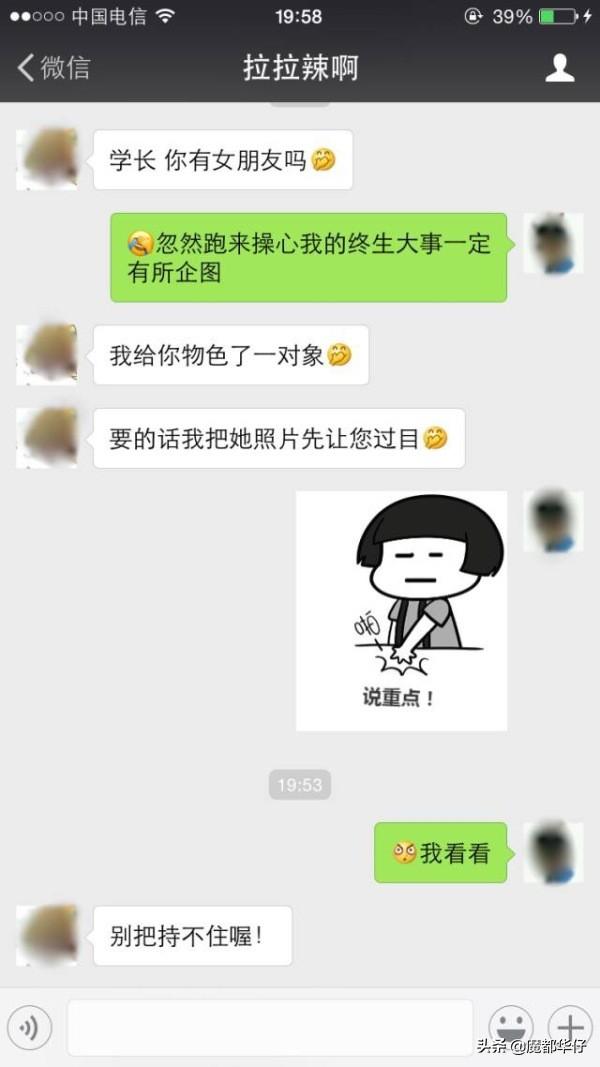Image resolution: width=600 pixels, height=1067 pixels.
Task: Open the emoji sticker panel
Action: pos(510,1027)
